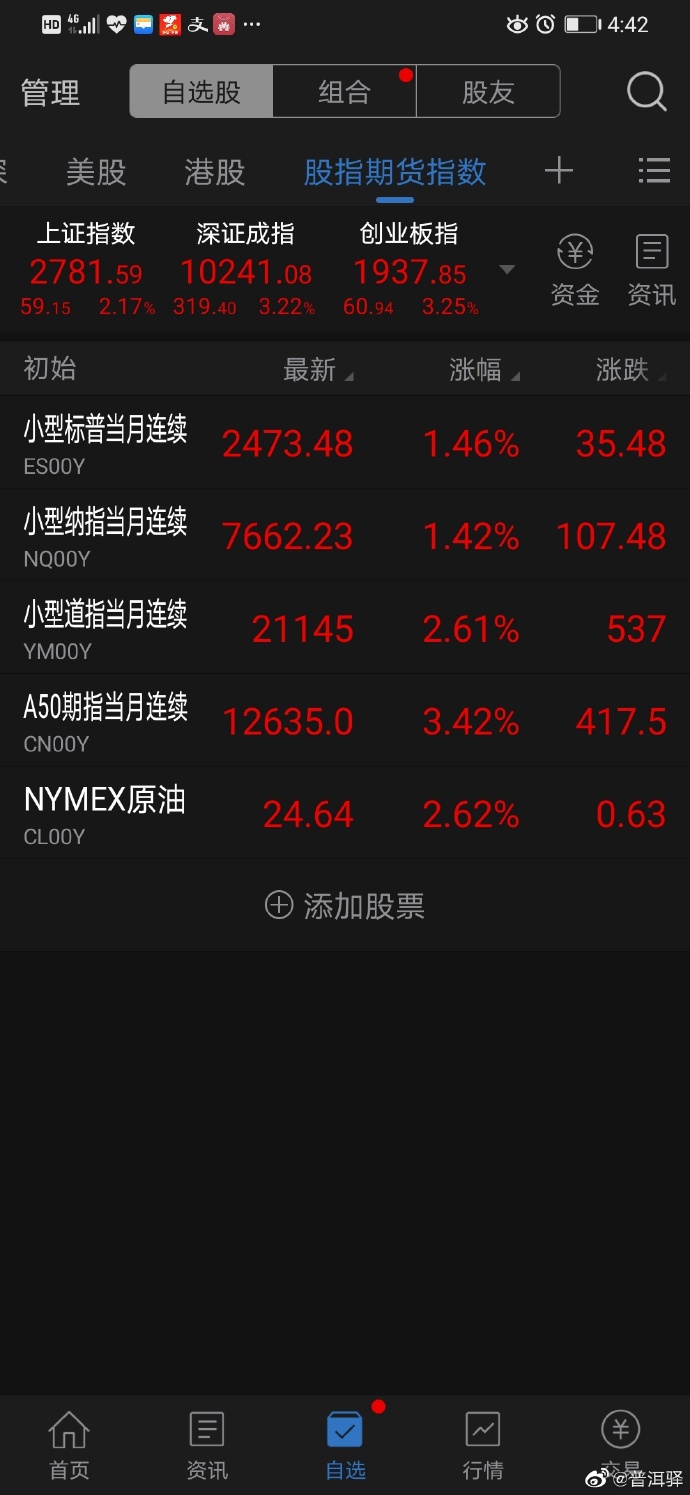Select the 美股 tab
The height and width of the screenshot is (1495, 690).
[x=96, y=172]
